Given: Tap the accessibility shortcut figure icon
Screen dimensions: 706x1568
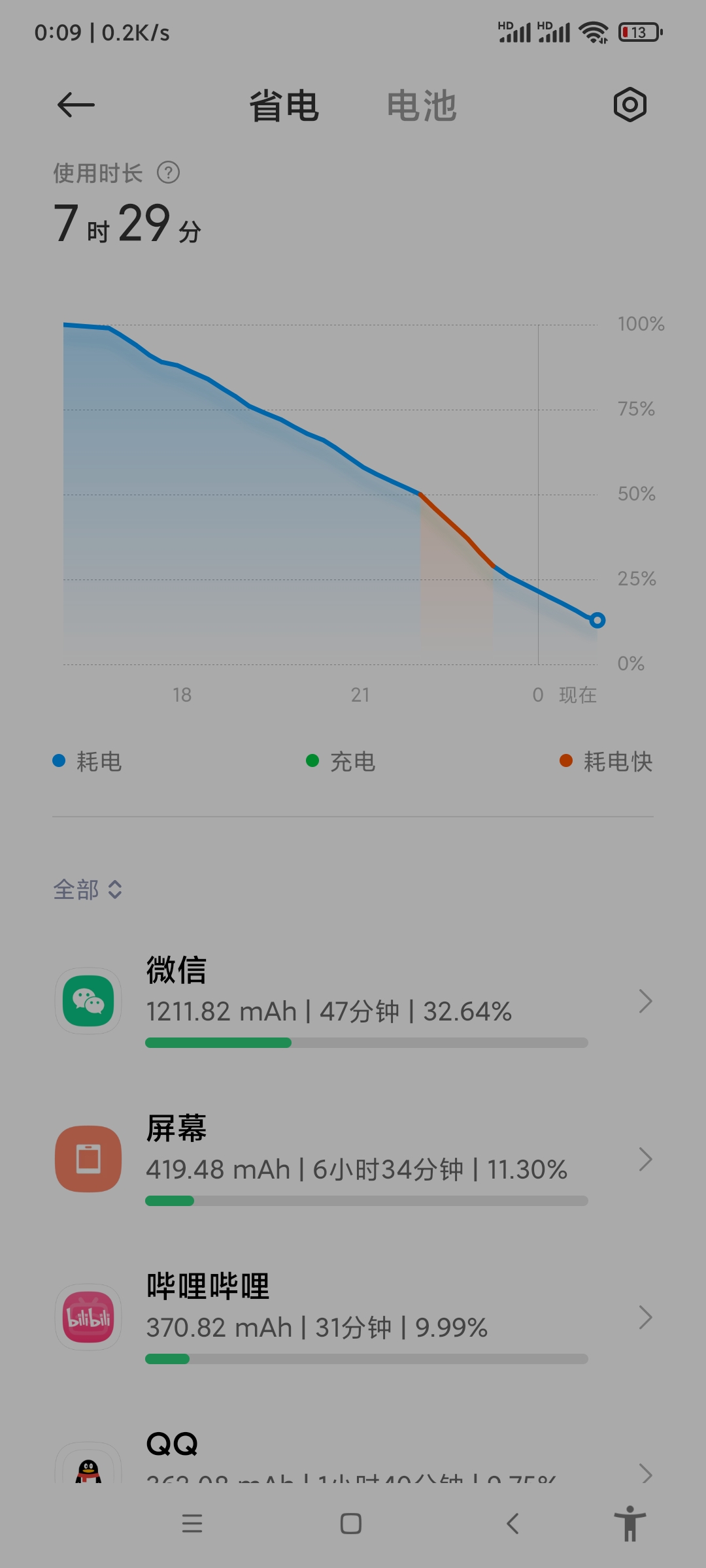Looking at the screenshot, I should point(630,1523).
